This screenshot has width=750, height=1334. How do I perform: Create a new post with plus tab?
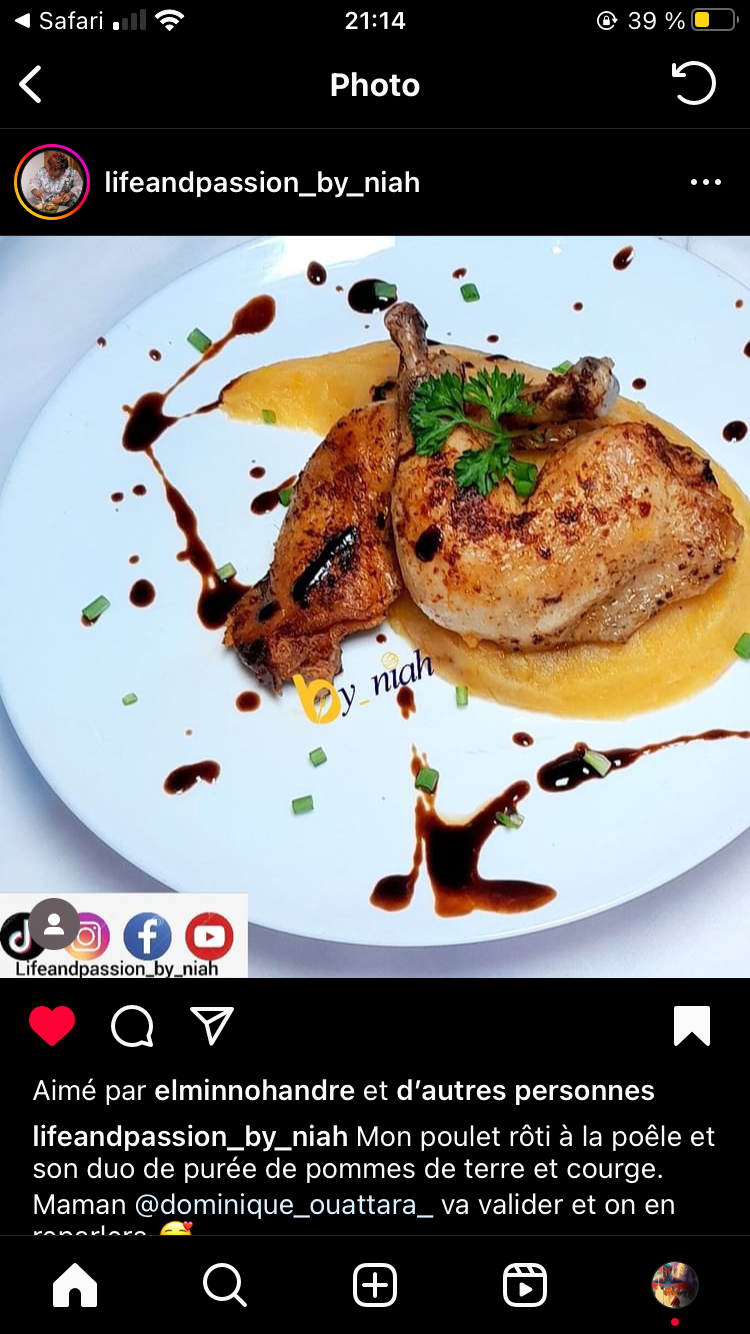(x=375, y=1286)
